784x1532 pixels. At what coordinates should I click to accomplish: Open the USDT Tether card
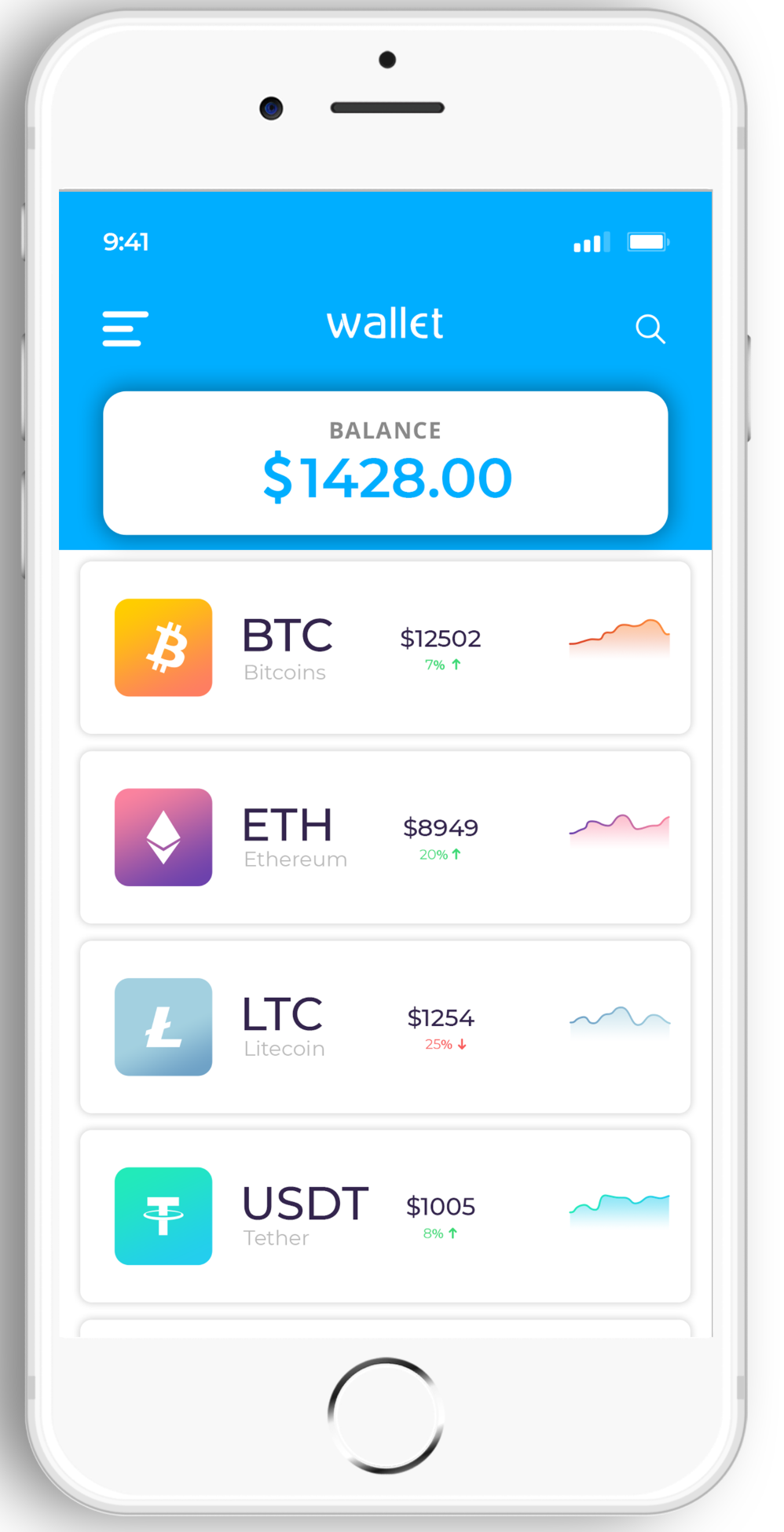[x=385, y=1216]
